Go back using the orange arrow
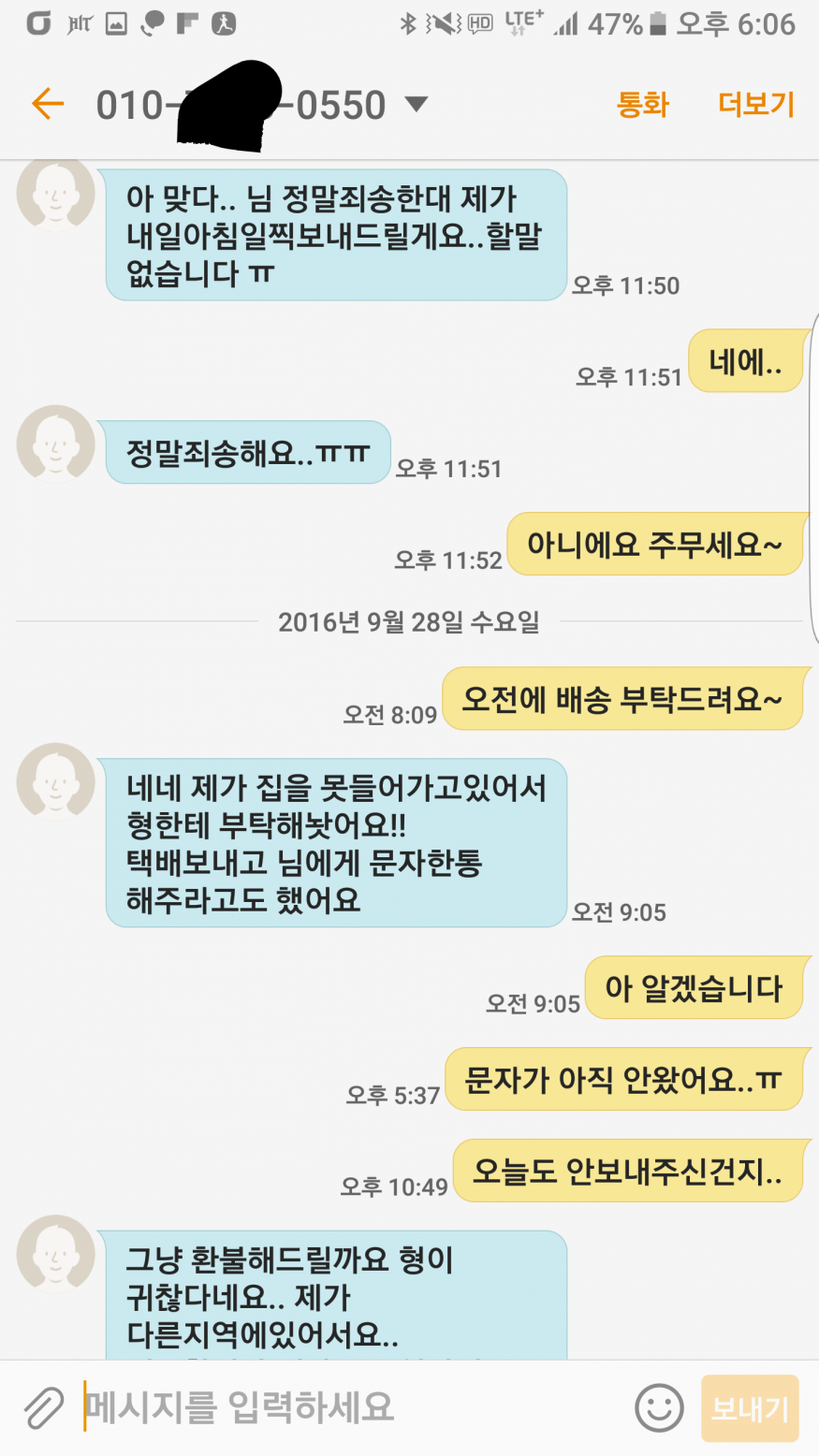 coord(48,104)
